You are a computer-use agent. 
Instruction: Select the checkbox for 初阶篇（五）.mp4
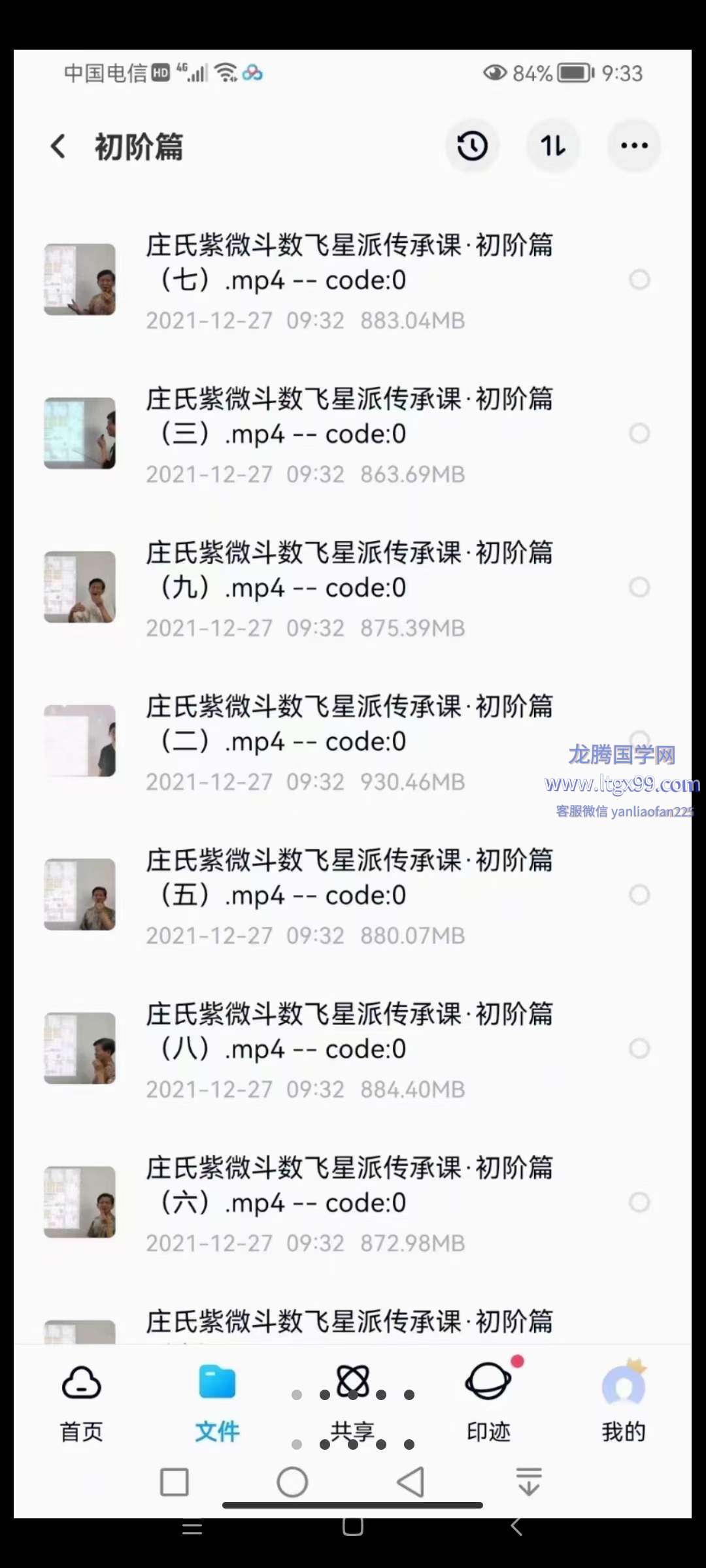tap(639, 894)
